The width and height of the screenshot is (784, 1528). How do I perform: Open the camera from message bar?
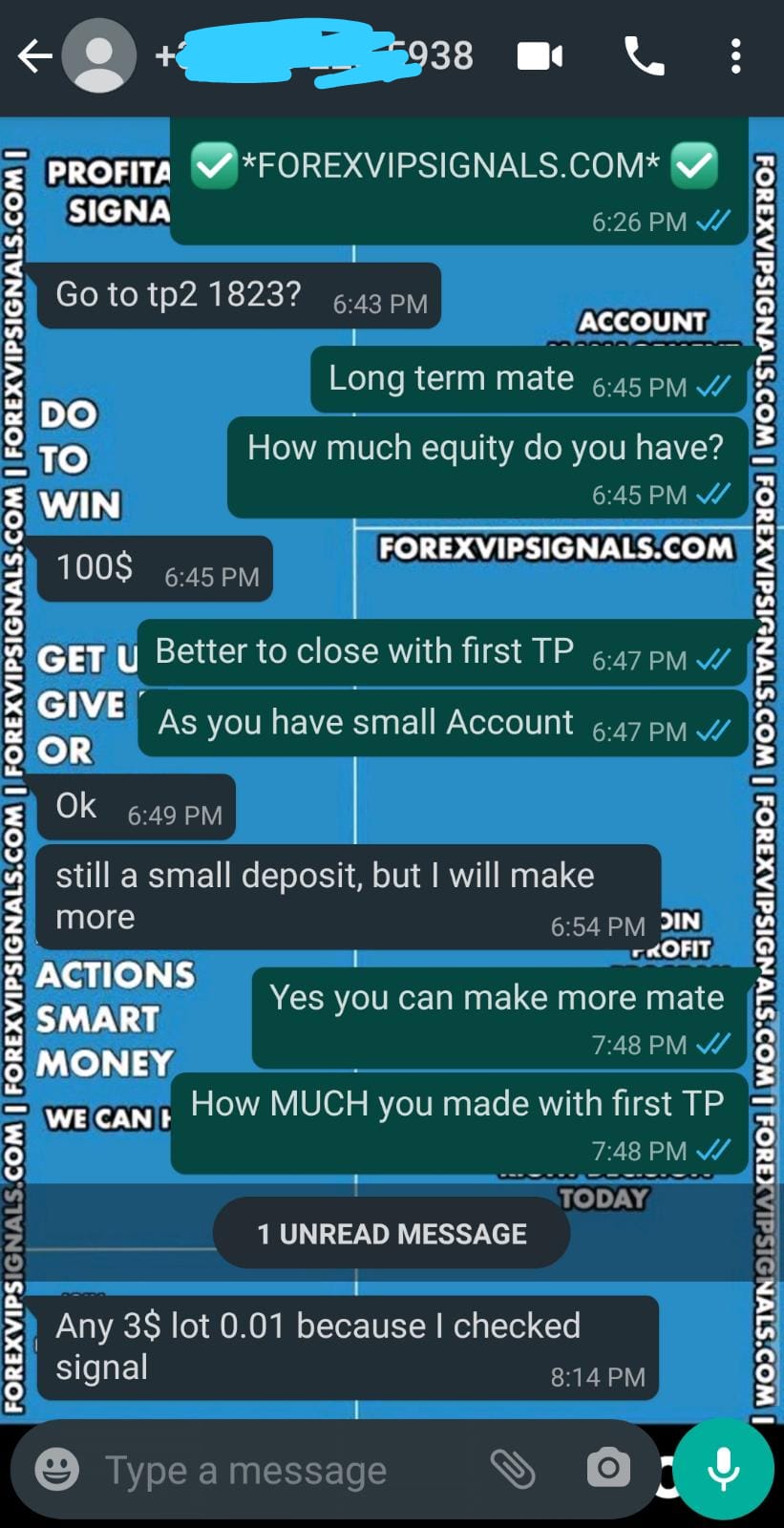(x=608, y=1468)
